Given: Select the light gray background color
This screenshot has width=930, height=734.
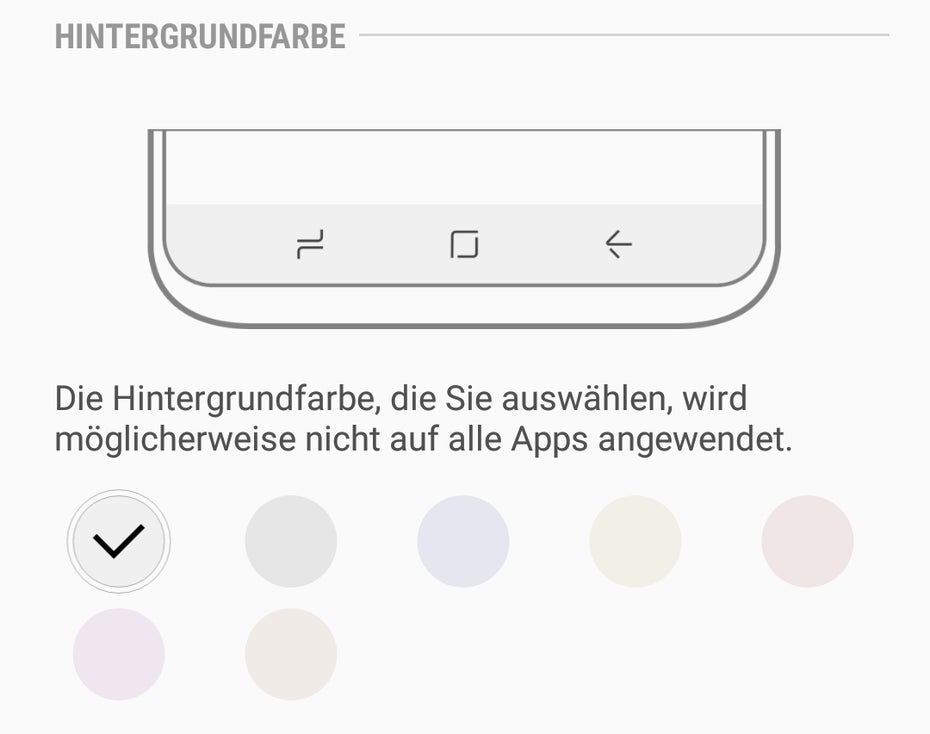Looking at the screenshot, I should 291,541.
